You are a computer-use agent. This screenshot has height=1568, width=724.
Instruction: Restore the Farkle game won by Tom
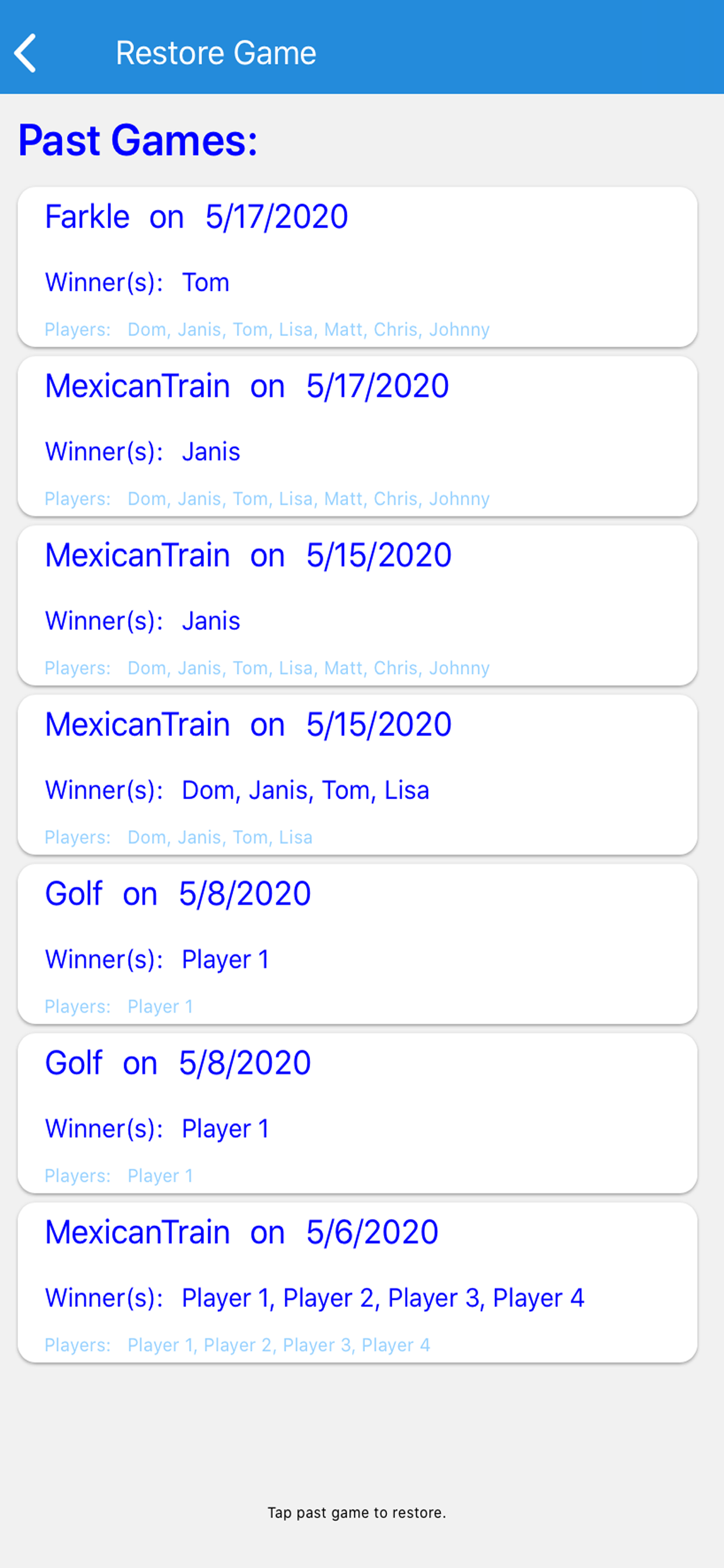click(x=358, y=267)
